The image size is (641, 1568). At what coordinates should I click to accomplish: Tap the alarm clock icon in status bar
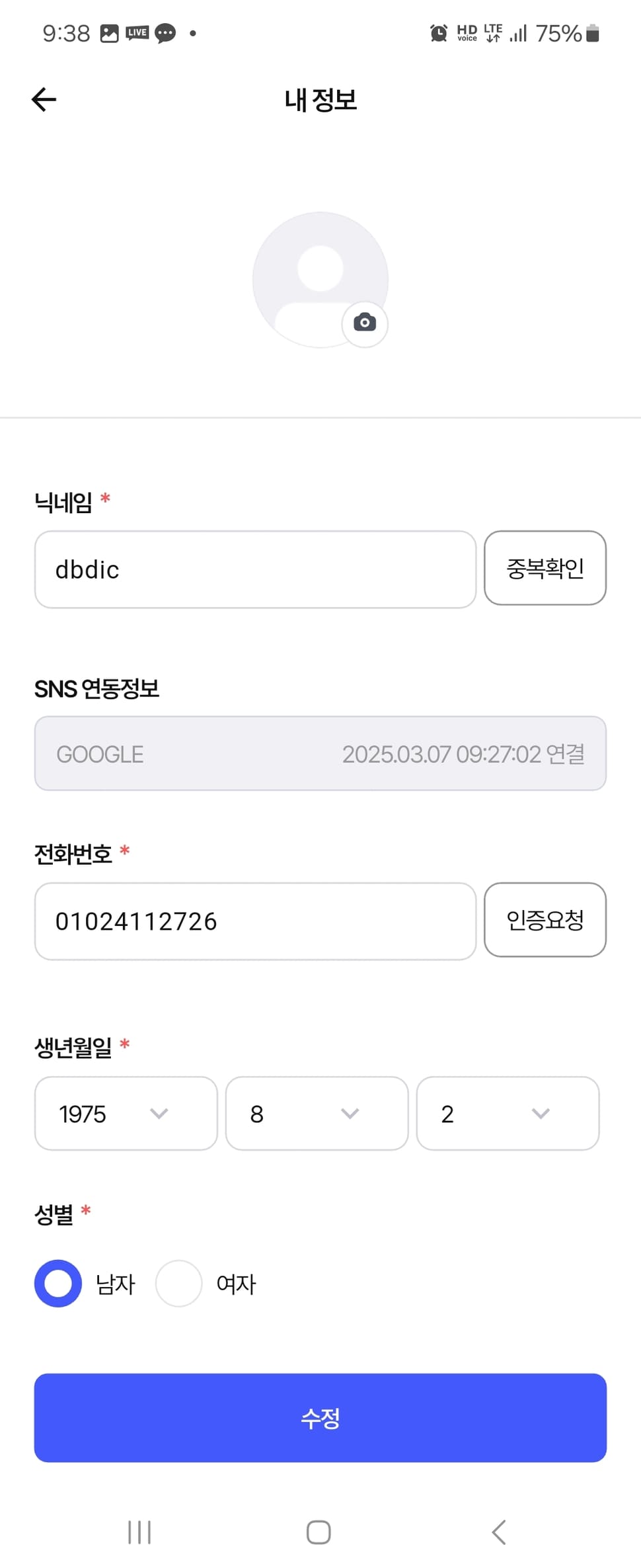pyautogui.click(x=437, y=32)
